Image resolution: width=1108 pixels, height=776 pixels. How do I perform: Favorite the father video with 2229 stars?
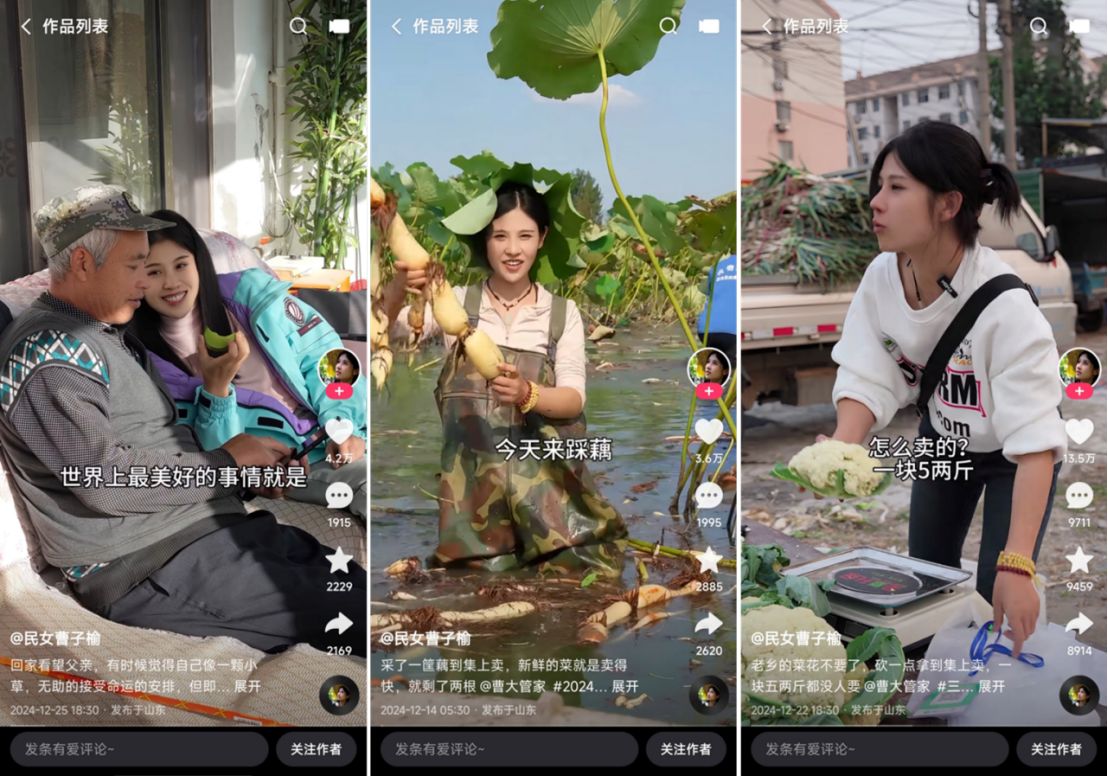(x=339, y=560)
